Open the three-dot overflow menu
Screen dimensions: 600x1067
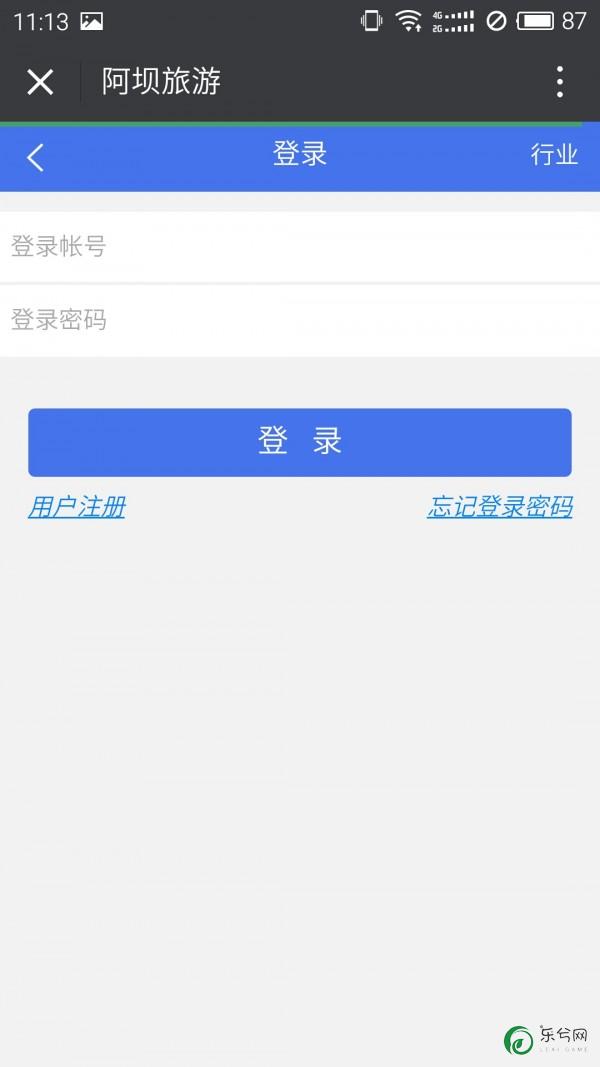pos(559,82)
